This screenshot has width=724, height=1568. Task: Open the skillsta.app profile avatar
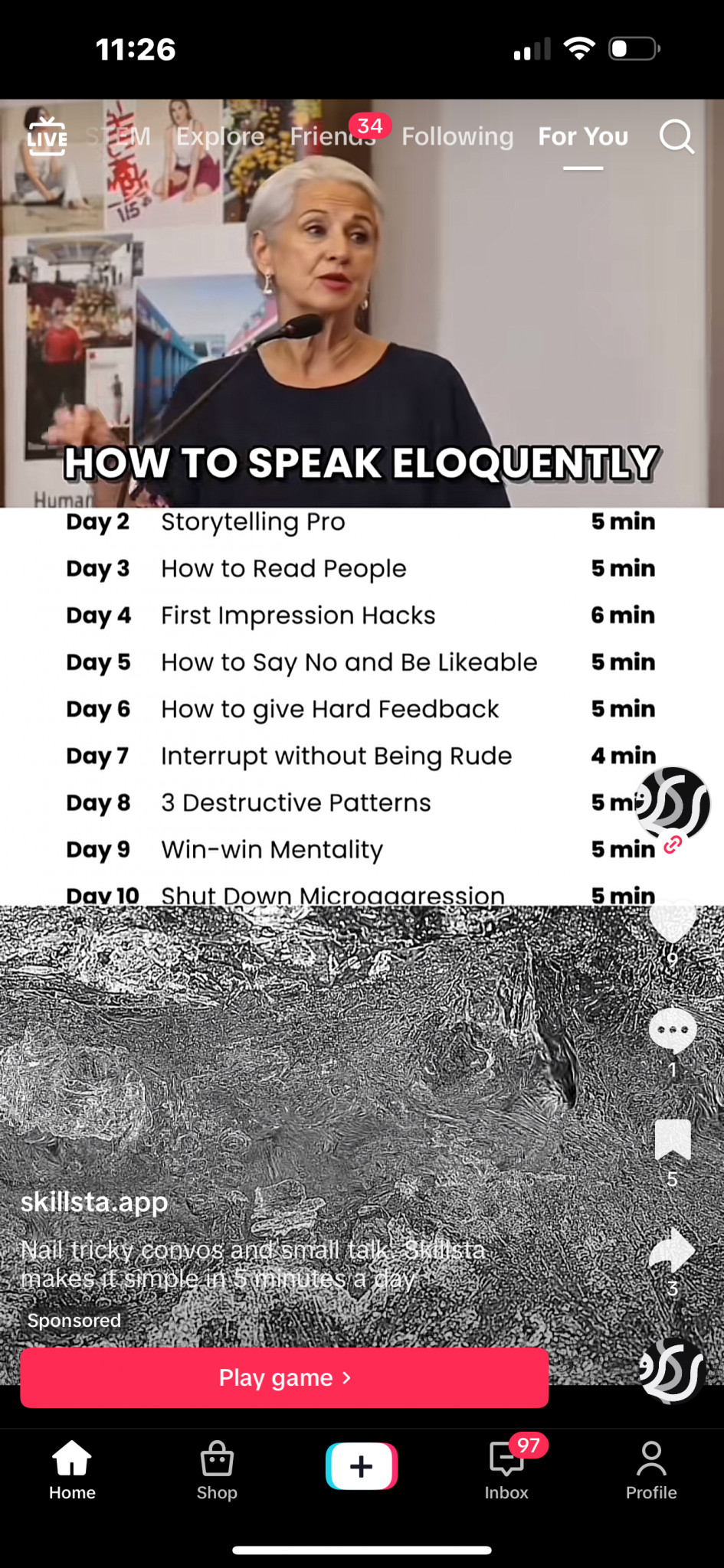click(673, 804)
